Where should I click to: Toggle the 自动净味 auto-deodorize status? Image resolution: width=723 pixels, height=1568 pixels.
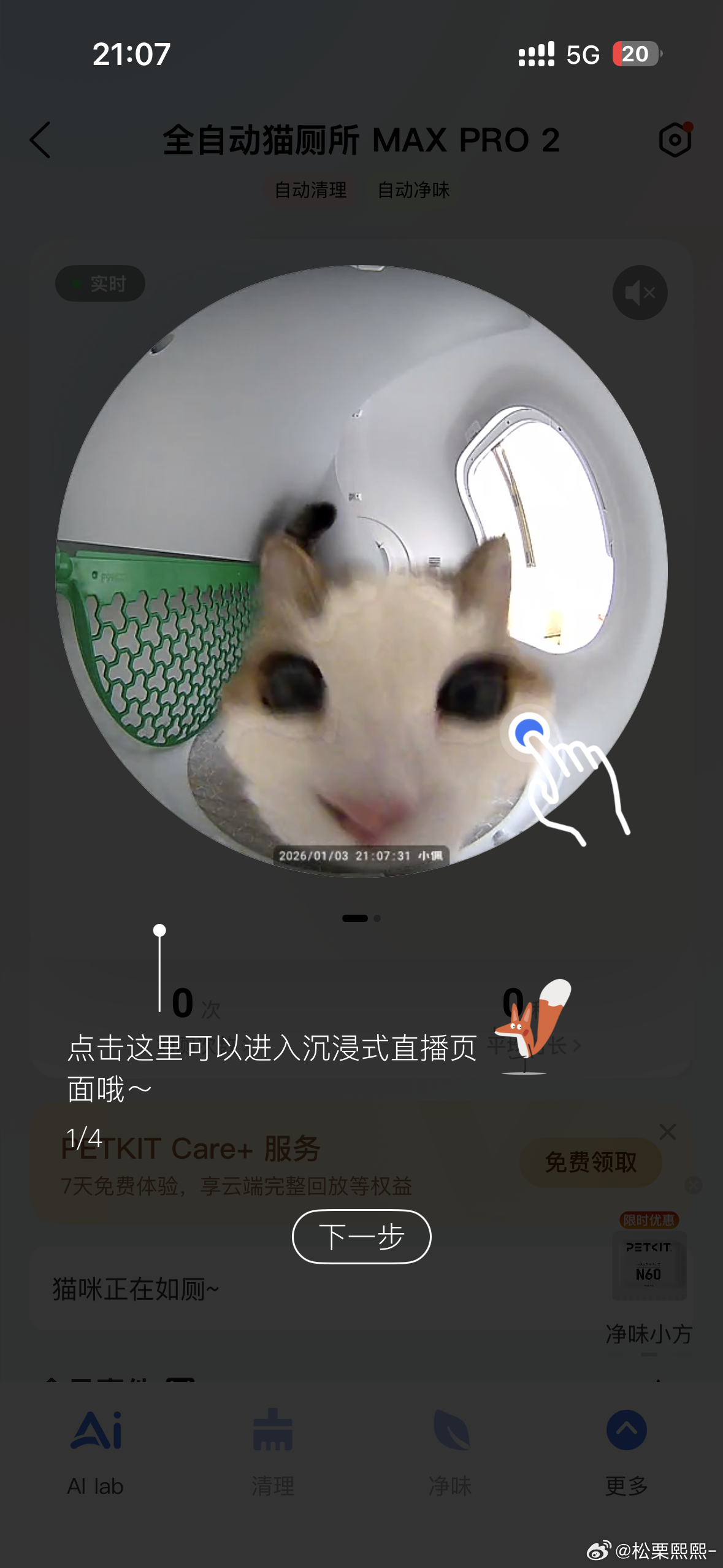(413, 190)
